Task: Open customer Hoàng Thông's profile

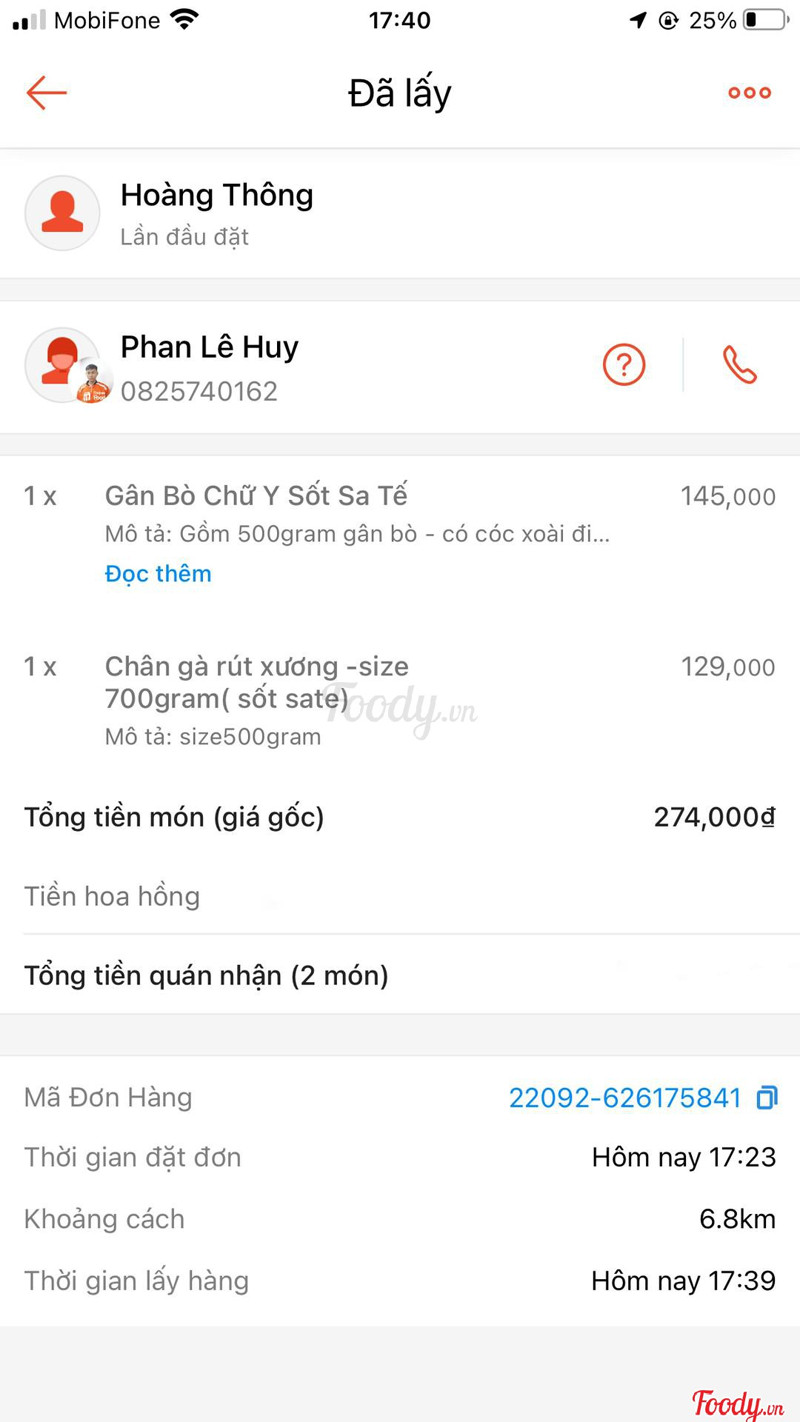Action: coord(62,213)
